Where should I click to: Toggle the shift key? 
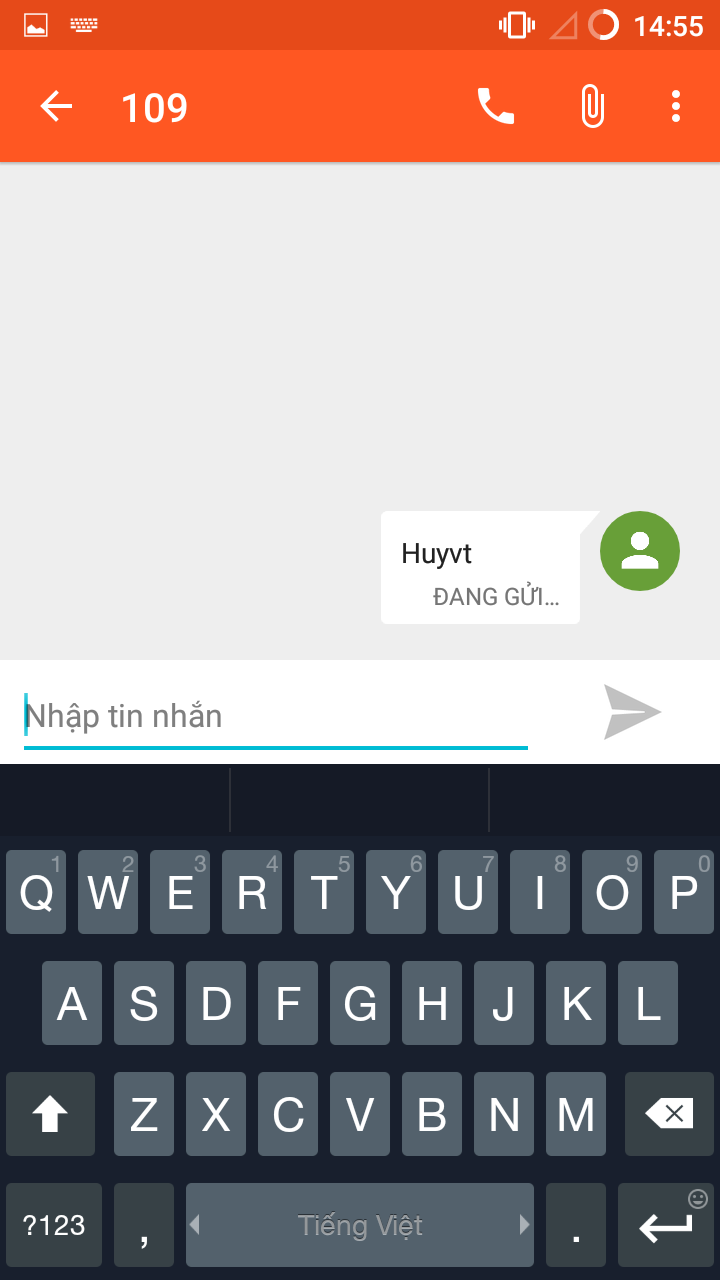(x=50, y=1114)
